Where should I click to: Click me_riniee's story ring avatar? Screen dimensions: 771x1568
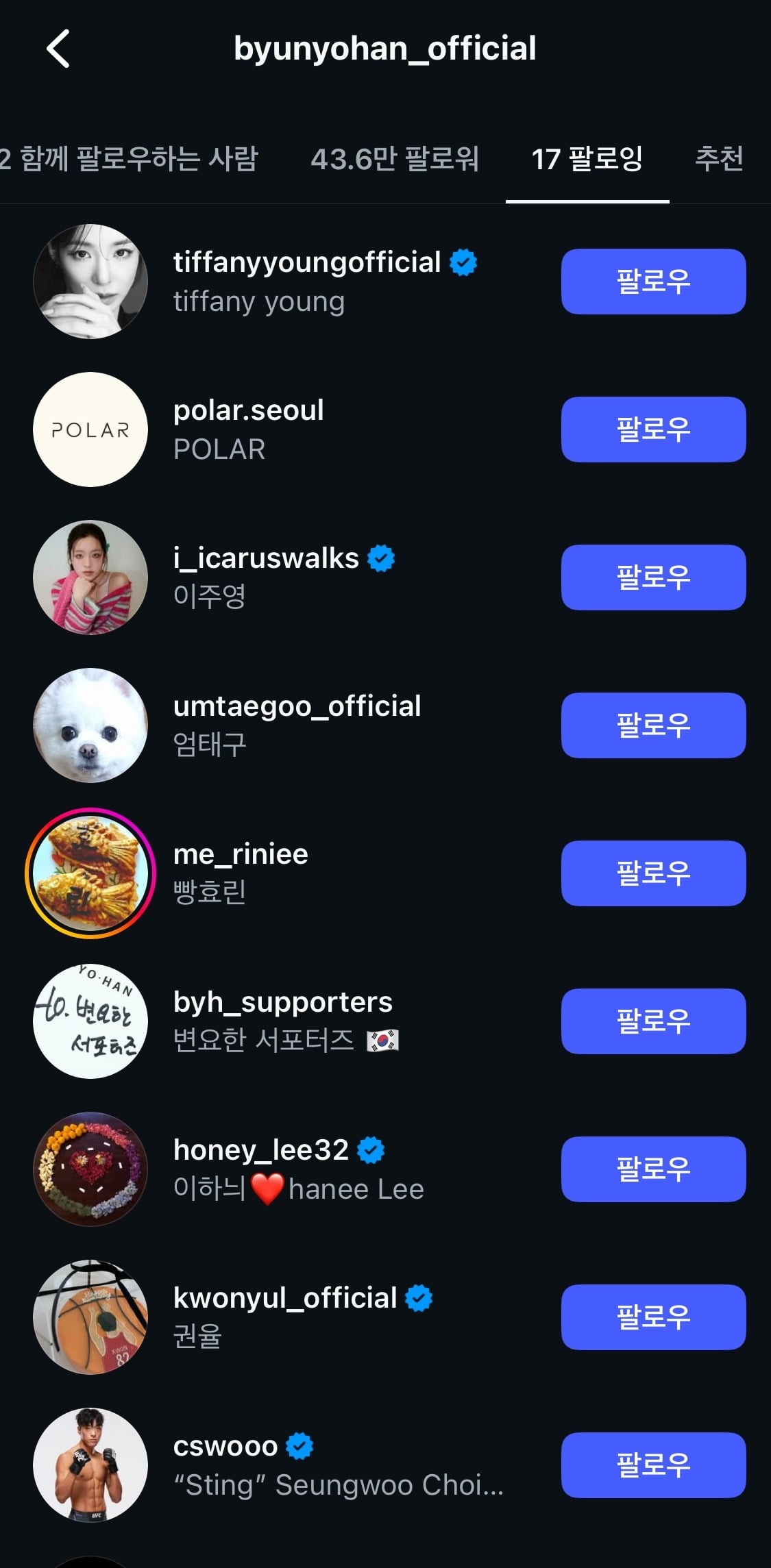89,873
